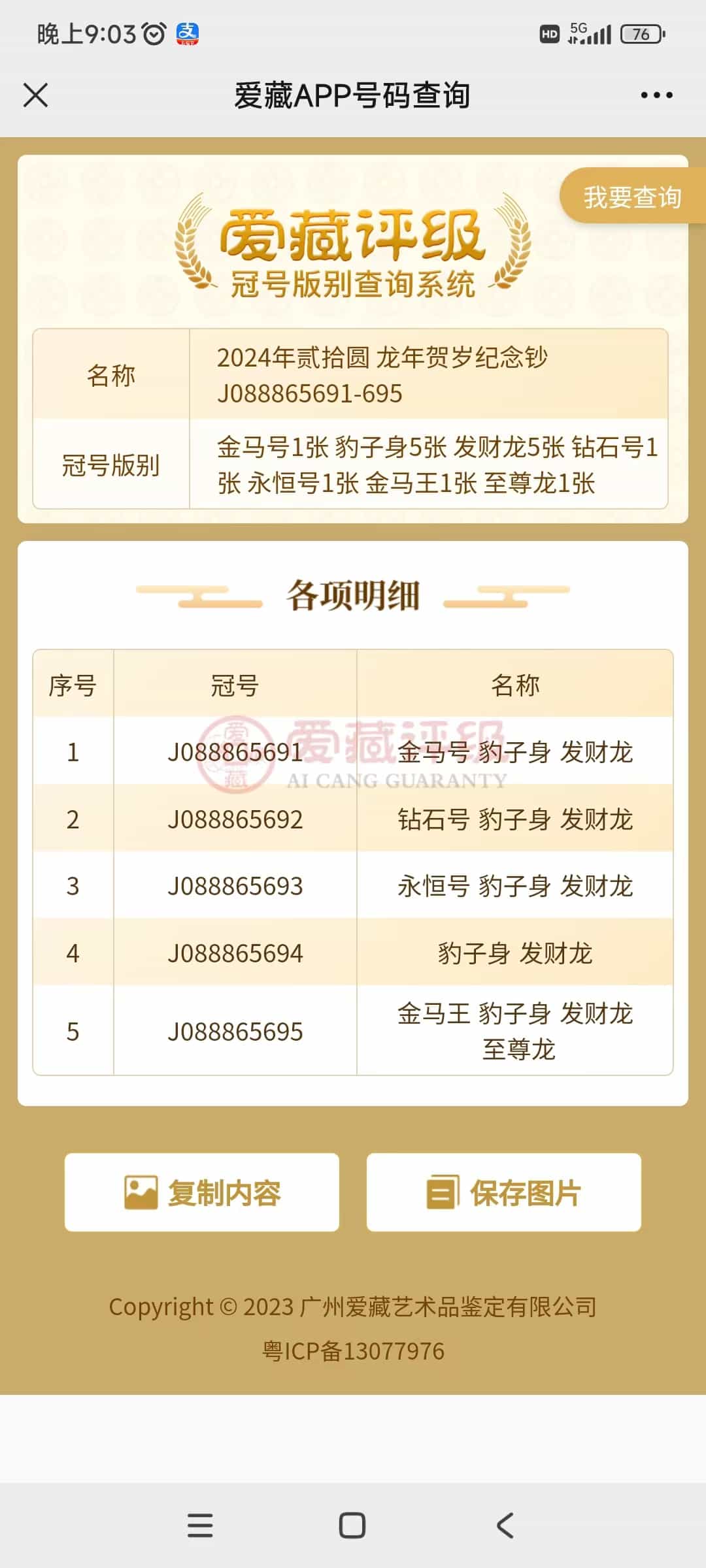Viewport: 706px width, 1568px height.
Task: Open the three-dot overflow menu
Action: [x=656, y=95]
